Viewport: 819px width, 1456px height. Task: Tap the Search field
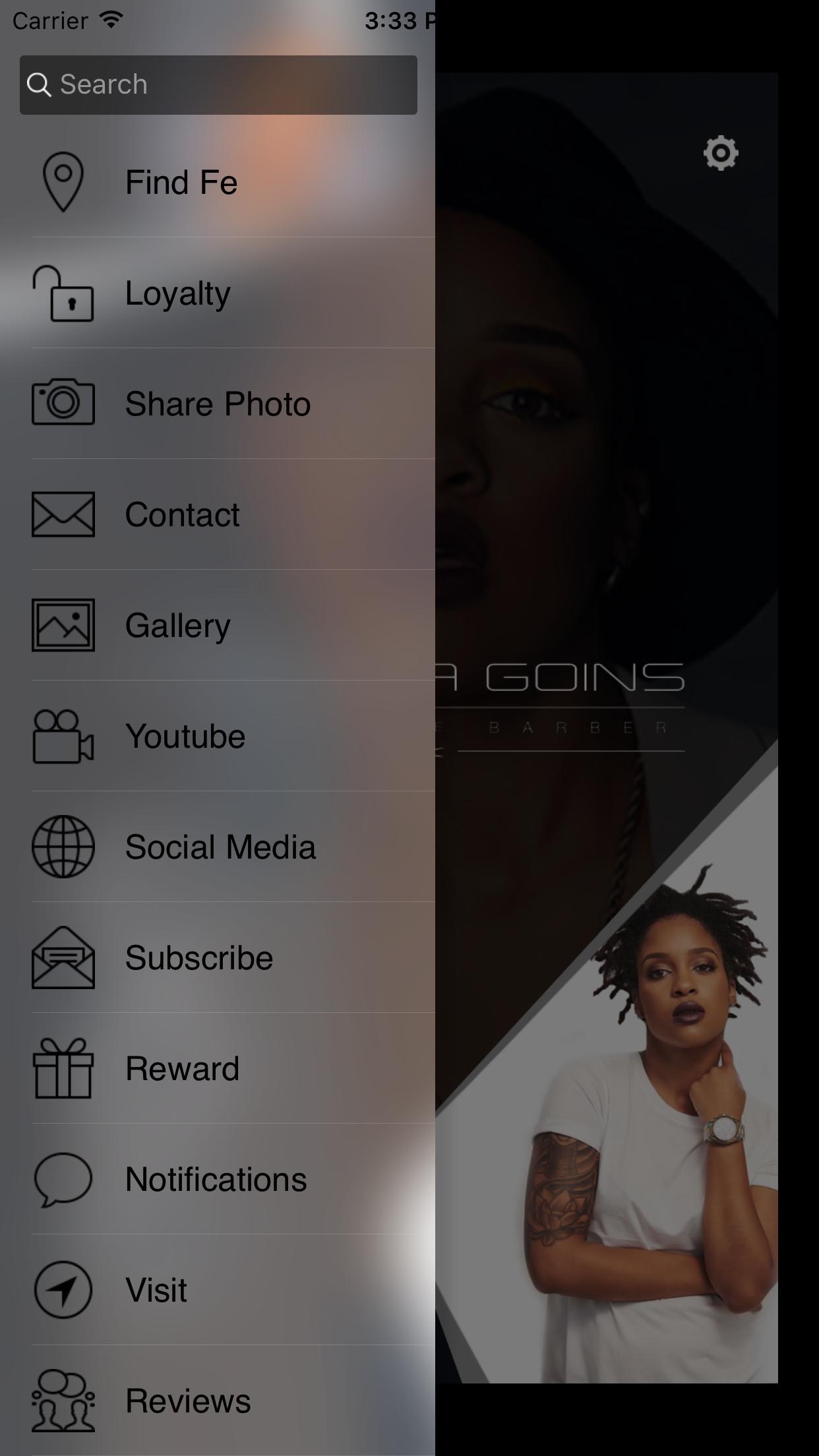coord(218,85)
